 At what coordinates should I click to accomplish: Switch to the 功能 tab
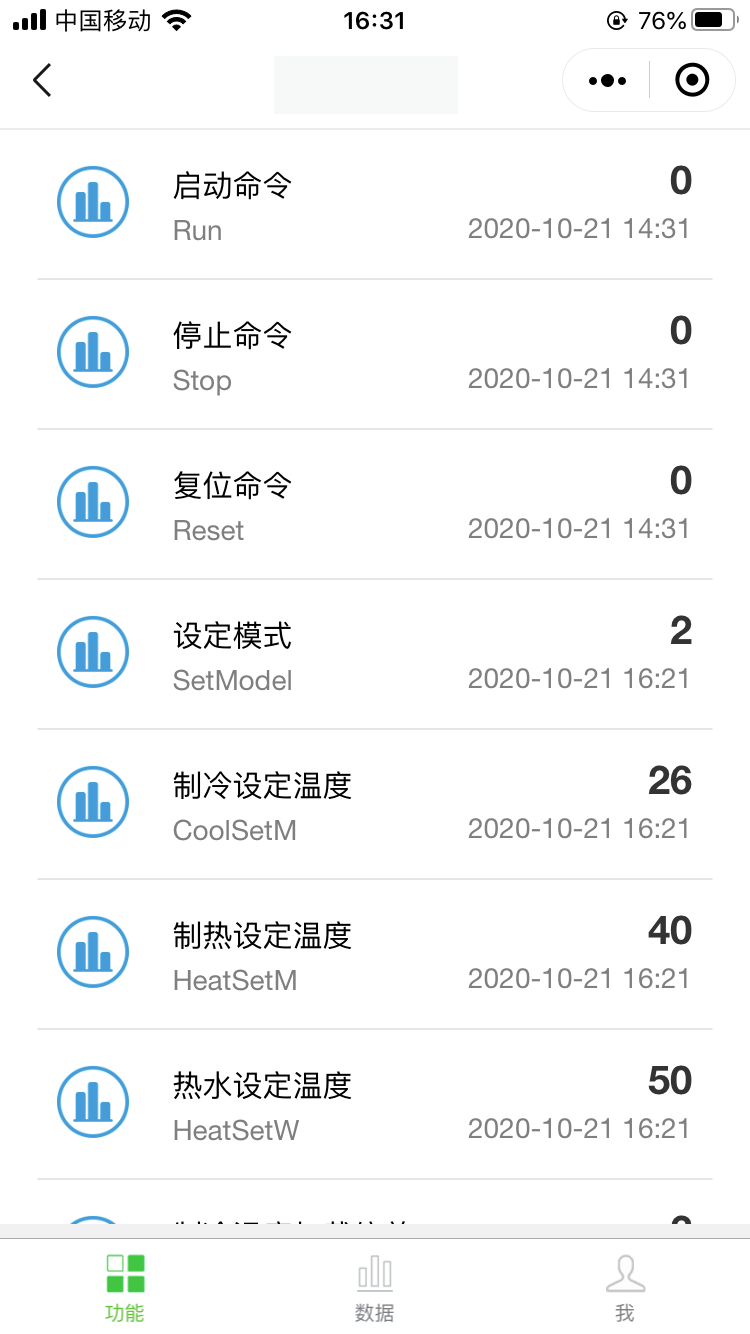point(125,1287)
